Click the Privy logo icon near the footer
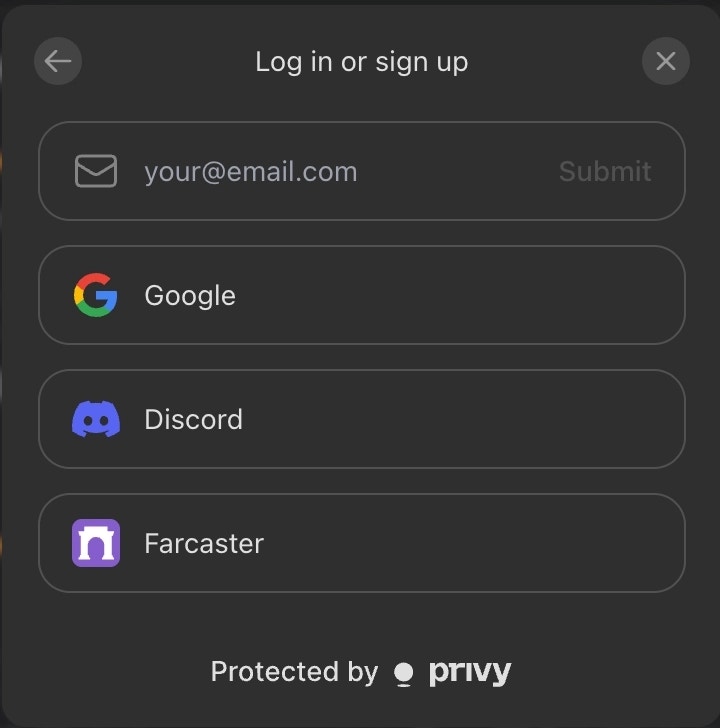This screenshot has width=720, height=728. coord(403,673)
